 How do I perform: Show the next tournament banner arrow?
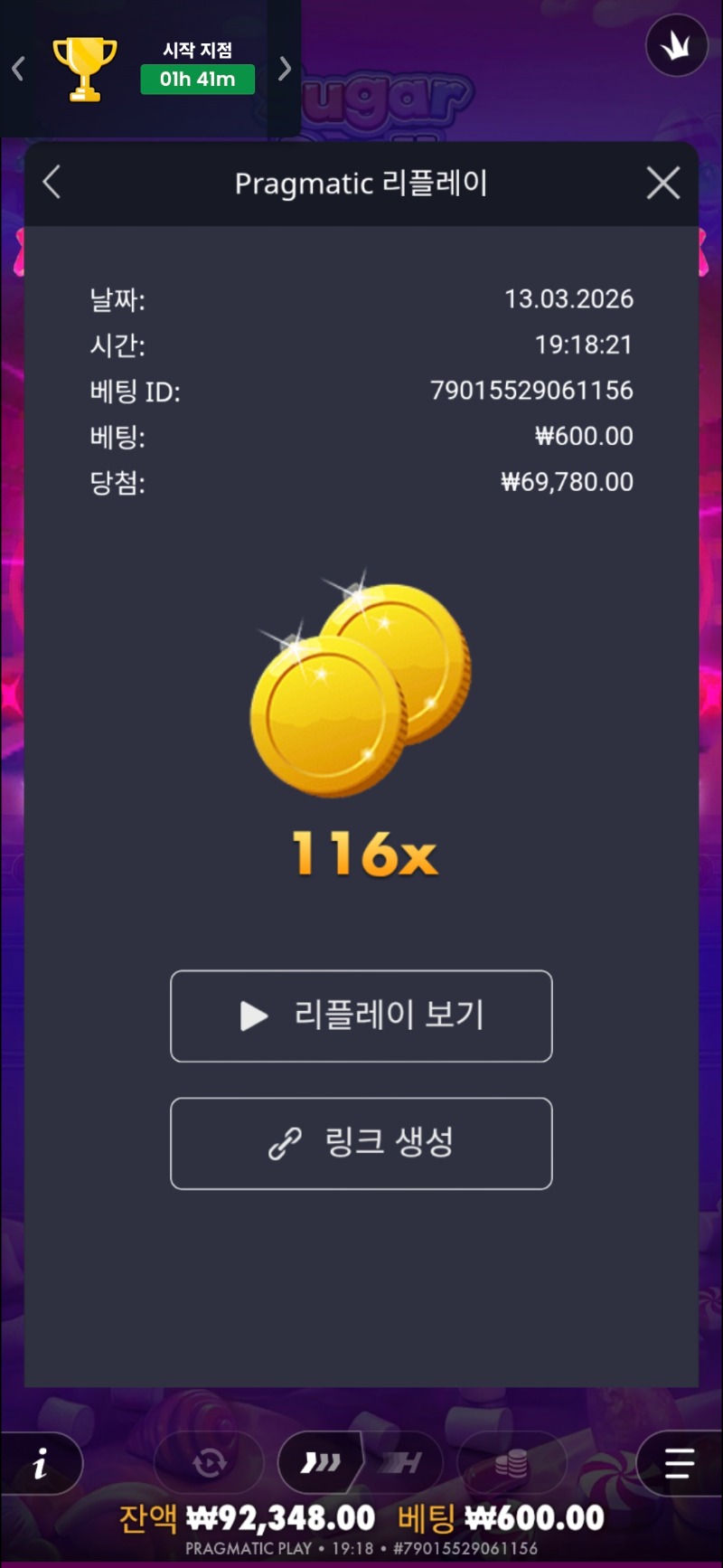tap(285, 69)
